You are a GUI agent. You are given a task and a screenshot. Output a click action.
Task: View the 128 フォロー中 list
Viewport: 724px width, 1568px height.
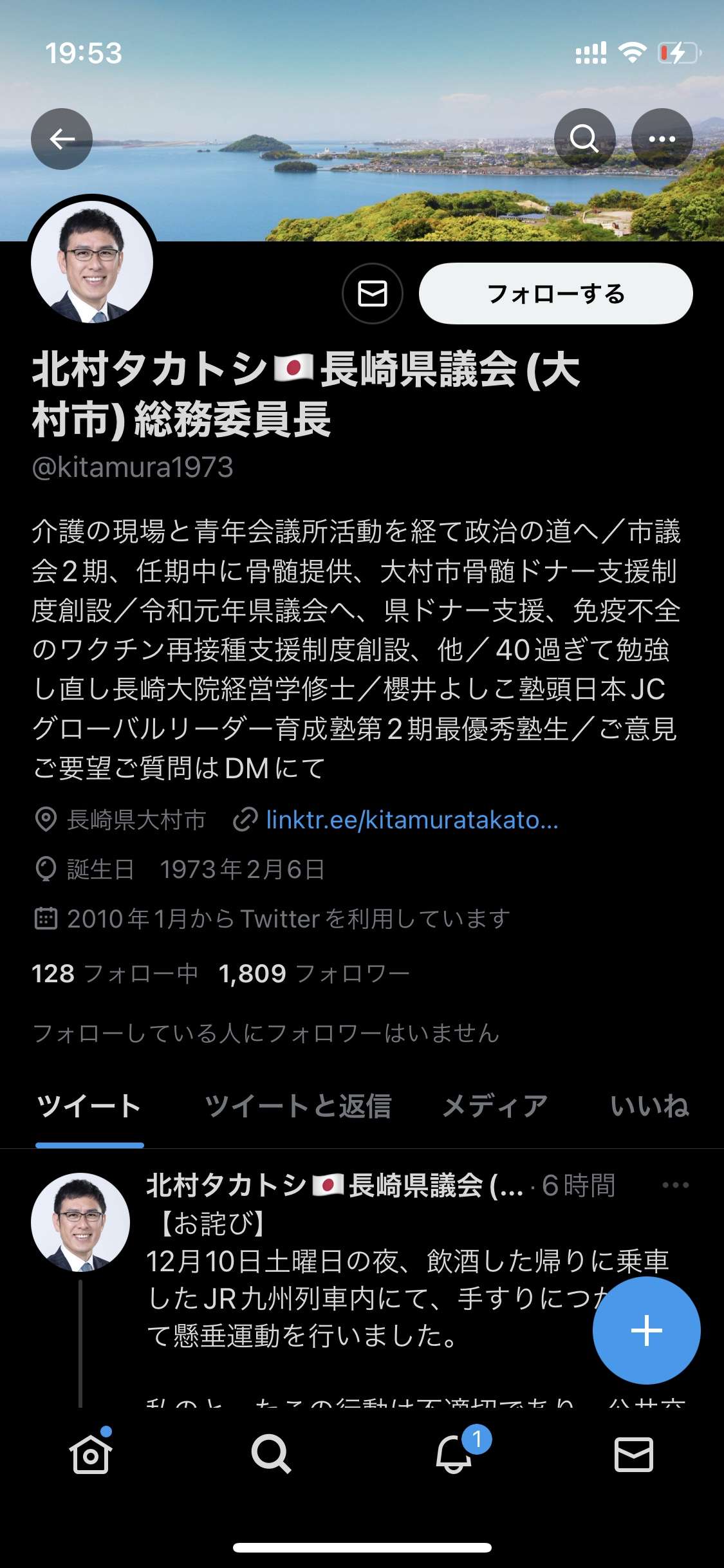(115, 973)
